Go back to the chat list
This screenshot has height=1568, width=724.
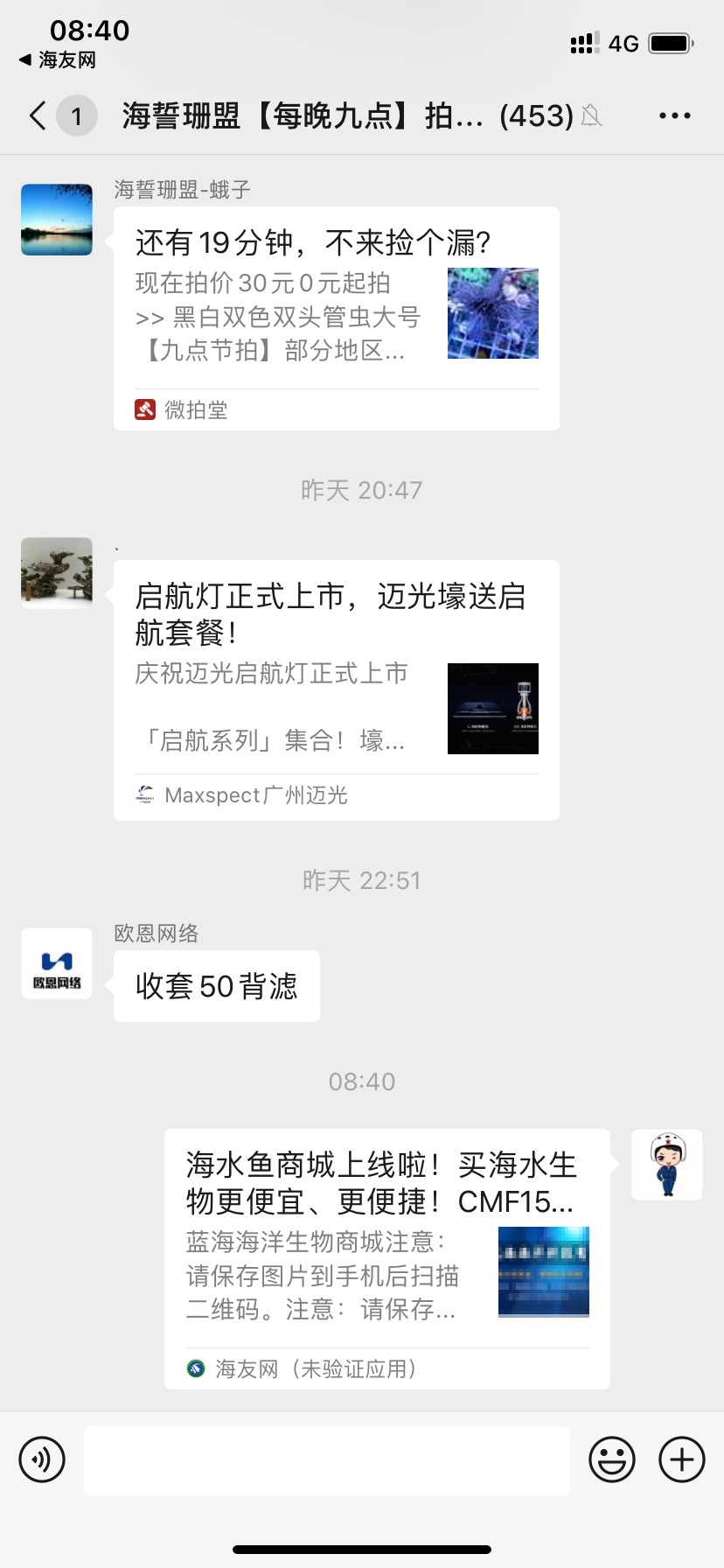click(38, 115)
